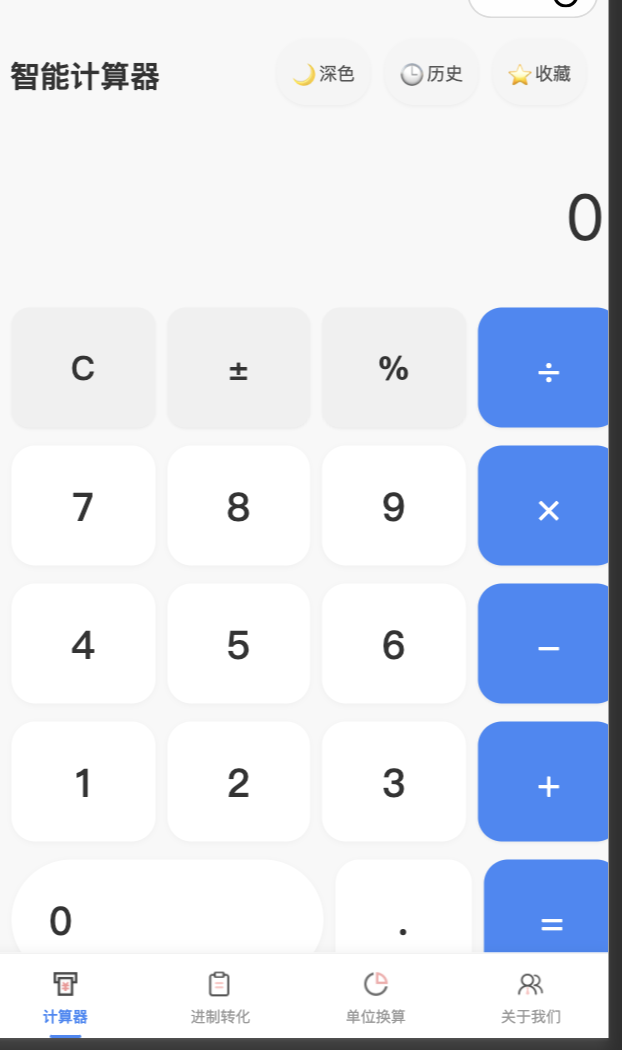Select the plus operator
The width and height of the screenshot is (622, 1050).
[x=545, y=782]
